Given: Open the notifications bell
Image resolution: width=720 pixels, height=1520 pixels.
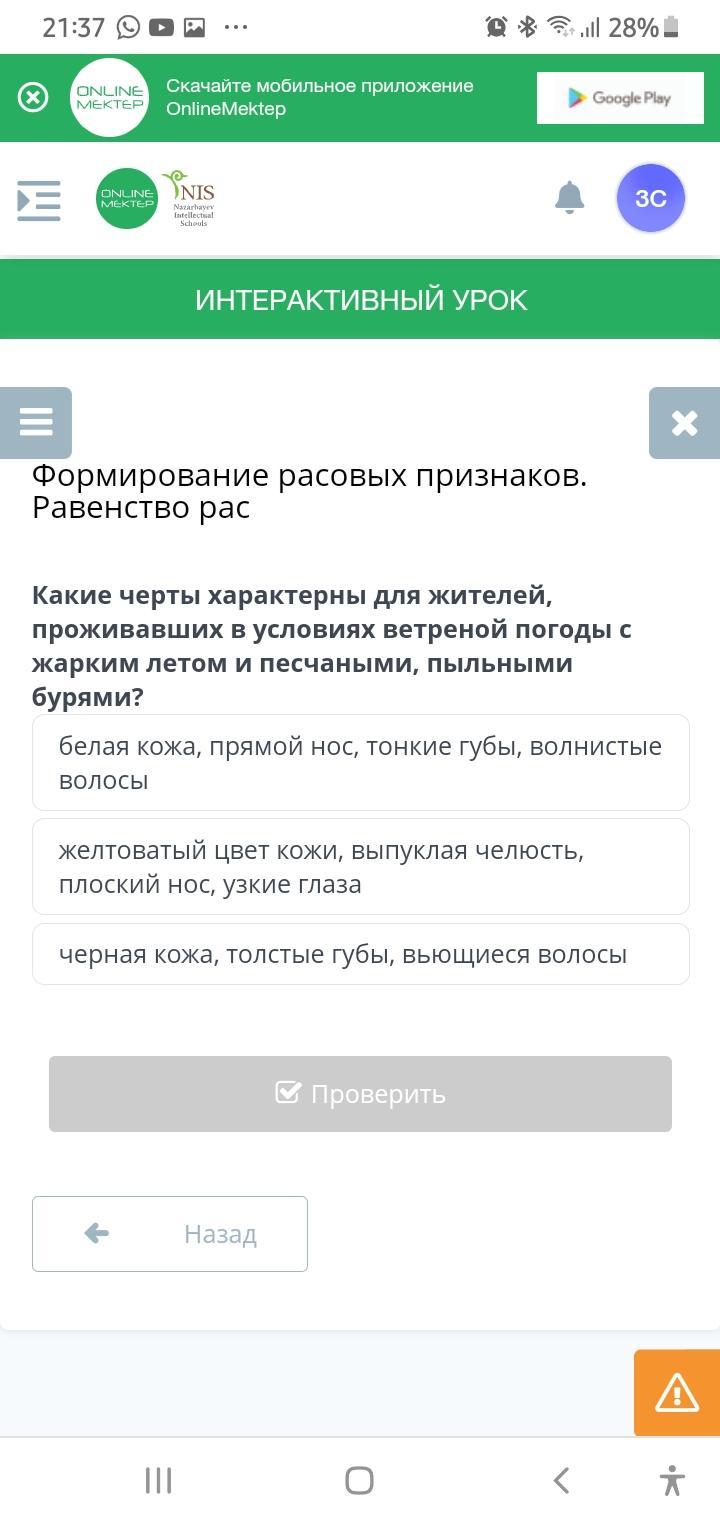Looking at the screenshot, I should pyautogui.click(x=569, y=198).
